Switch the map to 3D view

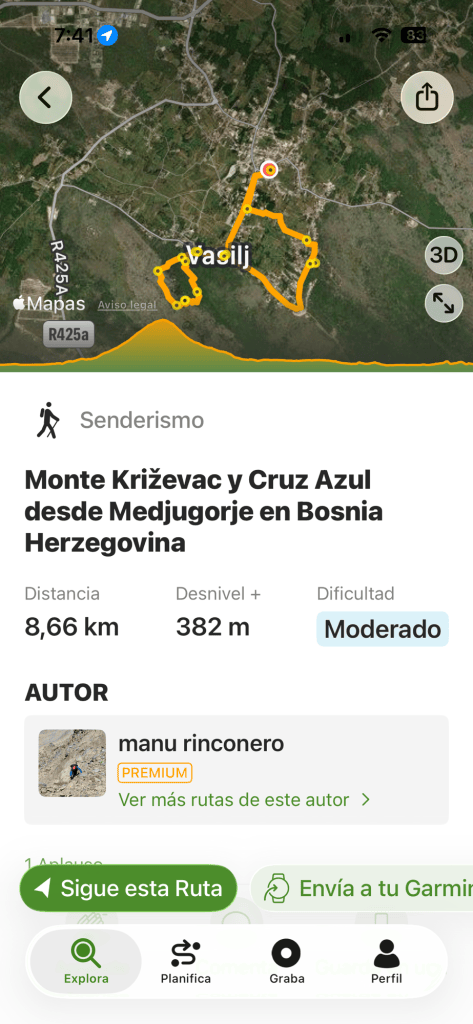pyautogui.click(x=444, y=255)
